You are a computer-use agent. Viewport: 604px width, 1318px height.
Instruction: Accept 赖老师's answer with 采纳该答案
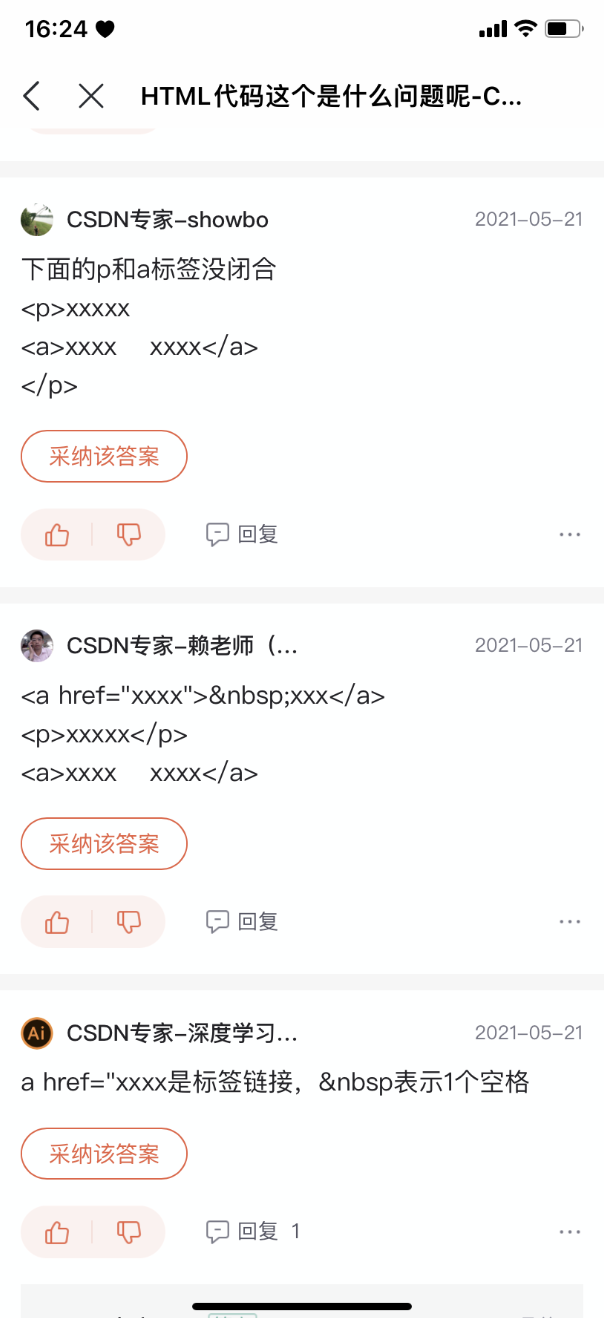tap(104, 844)
